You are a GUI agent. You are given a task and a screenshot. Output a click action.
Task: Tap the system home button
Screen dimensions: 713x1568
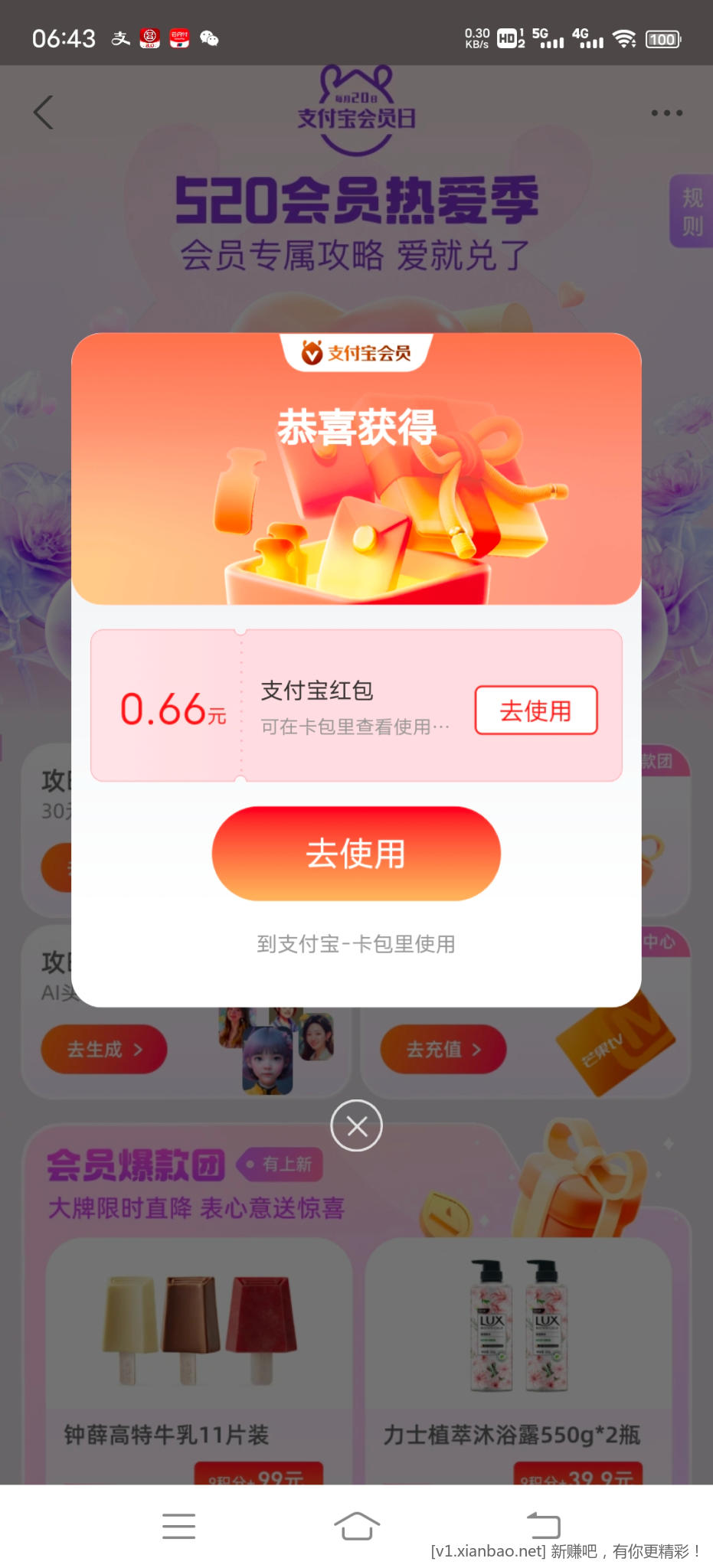click(356, 1526)
